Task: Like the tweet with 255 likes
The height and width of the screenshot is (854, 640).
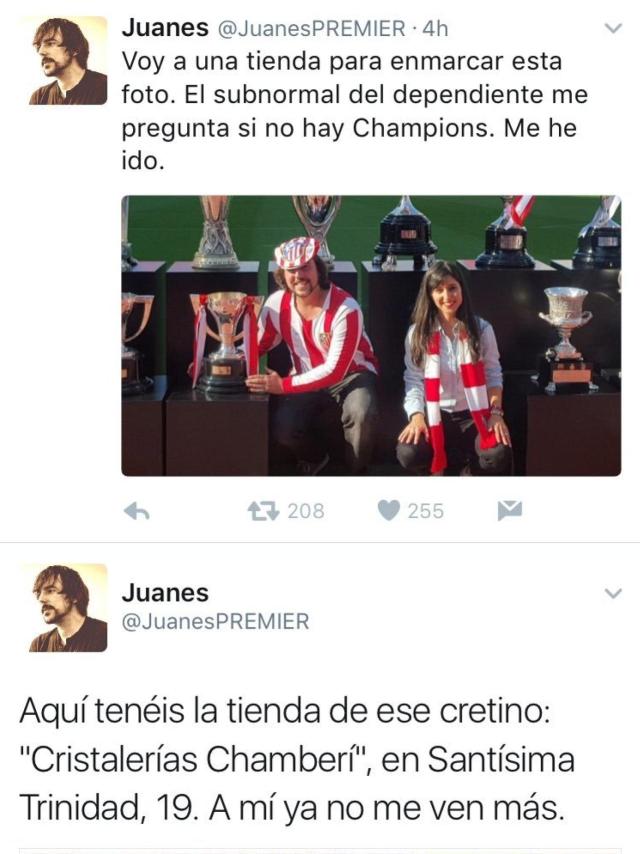Action: (389, 511)
